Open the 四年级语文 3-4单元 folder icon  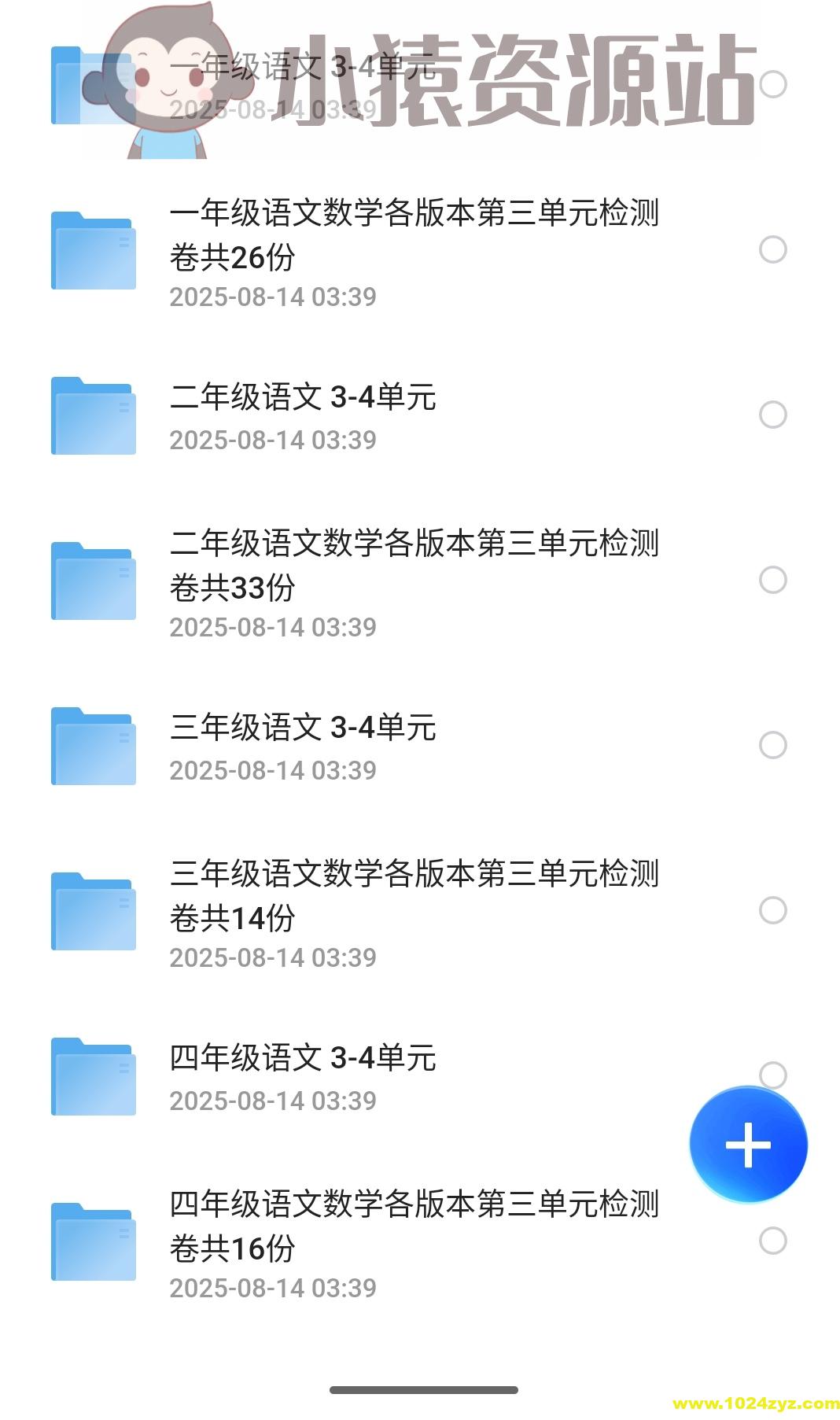(x=92, y=1075)
